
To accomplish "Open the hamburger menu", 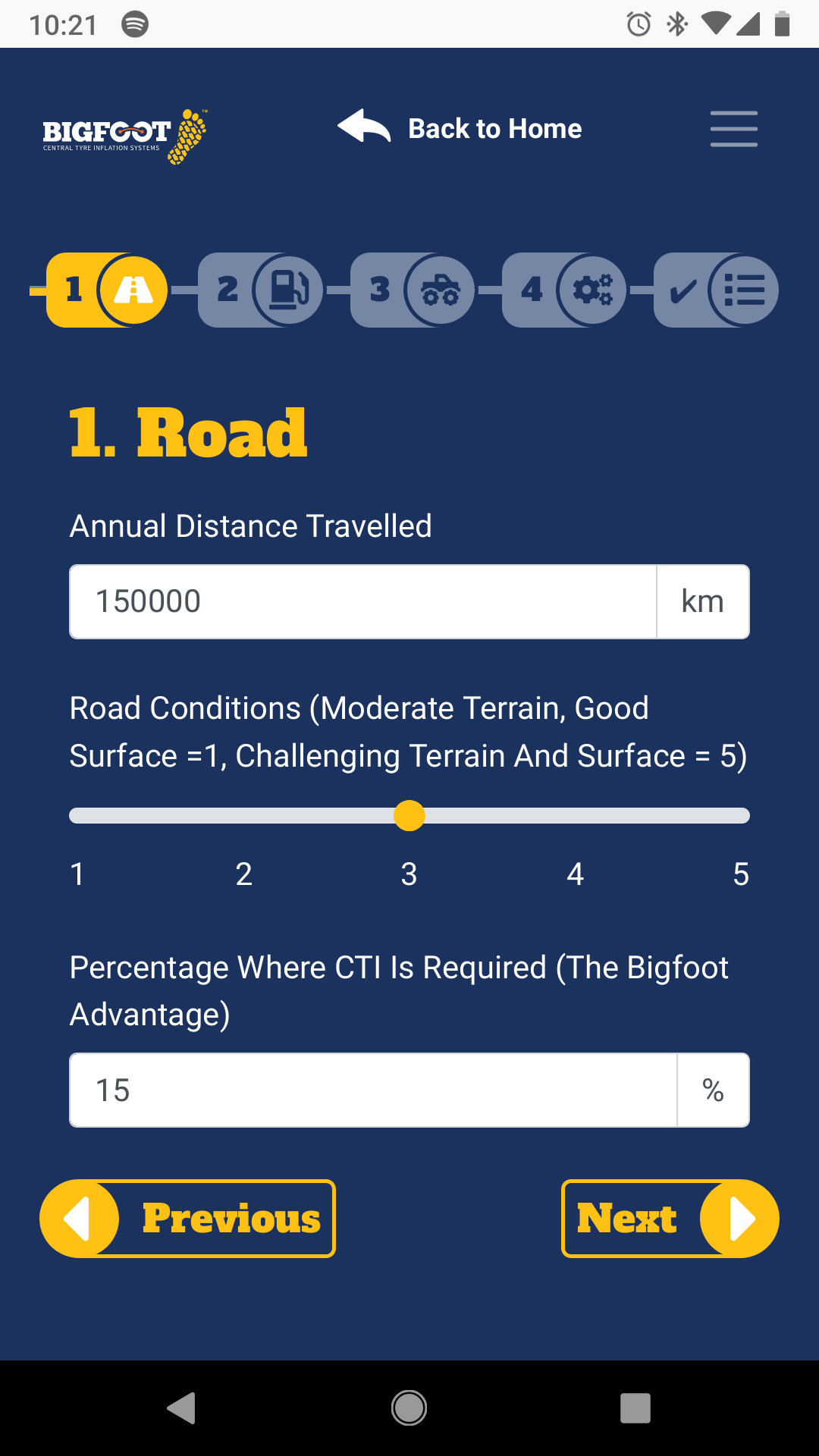I will [x=733, y=128].
